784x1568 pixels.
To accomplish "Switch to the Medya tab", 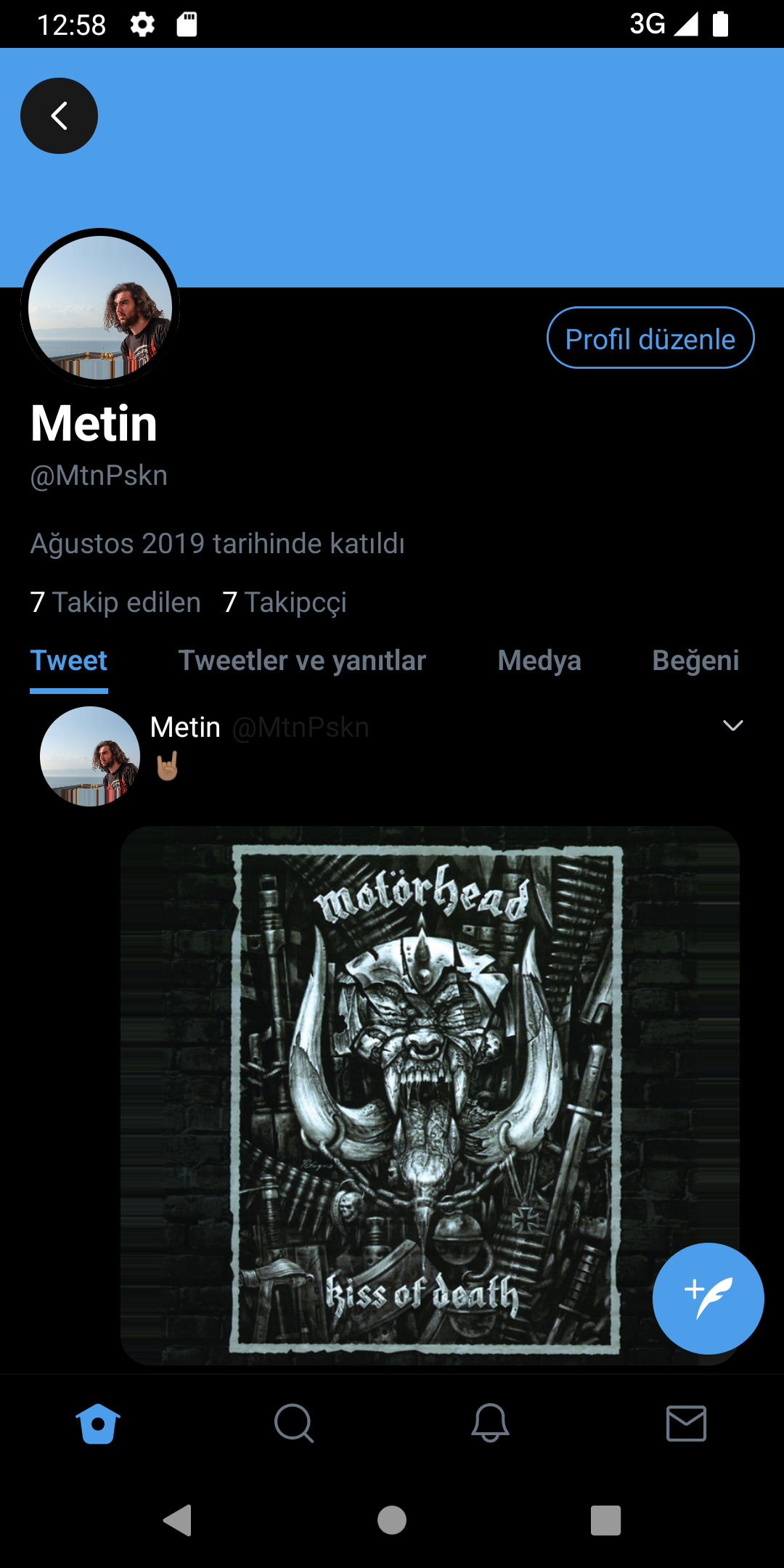I will (539, 661).
